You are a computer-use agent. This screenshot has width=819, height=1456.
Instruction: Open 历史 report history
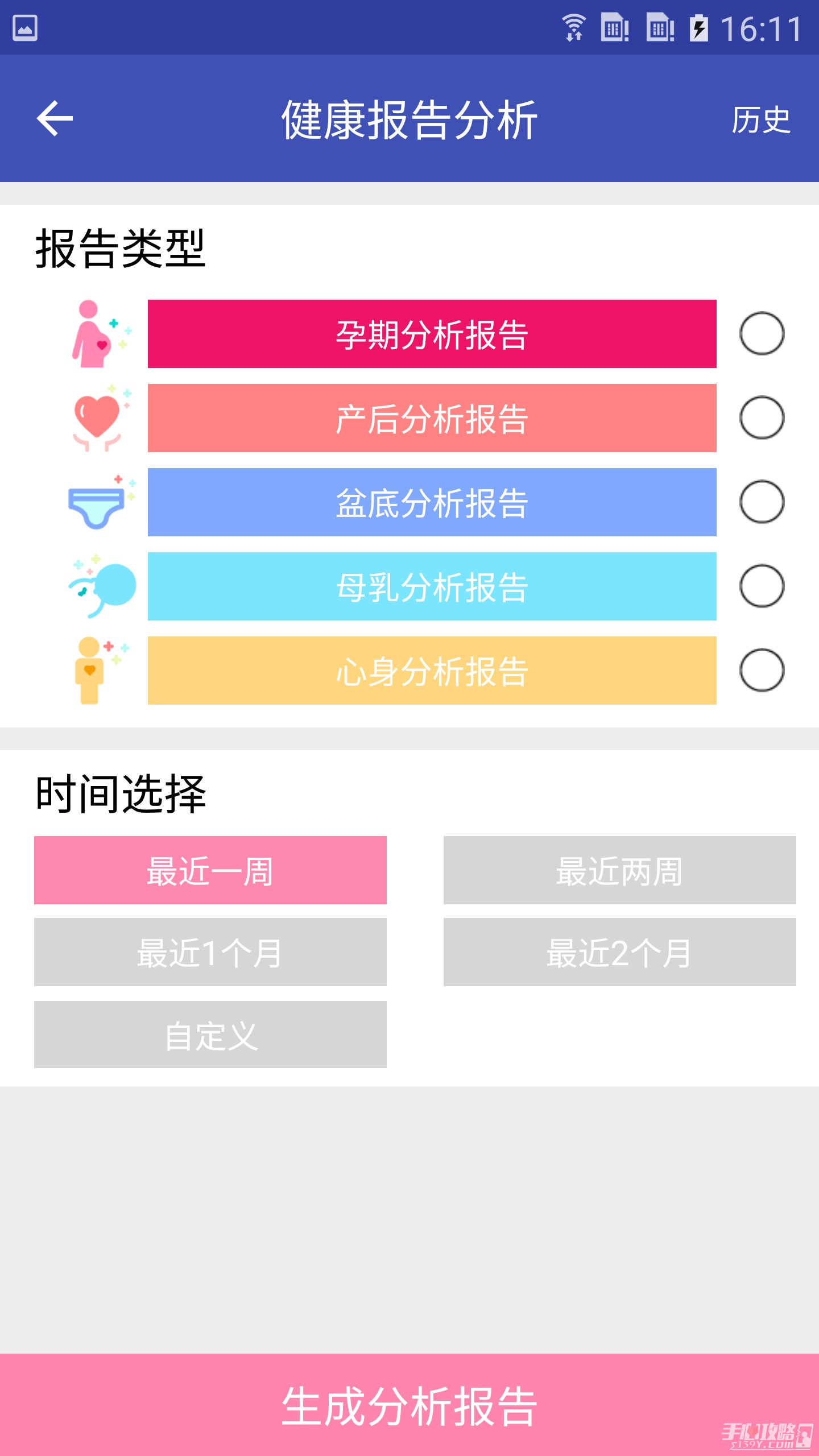tap(760, 120)
